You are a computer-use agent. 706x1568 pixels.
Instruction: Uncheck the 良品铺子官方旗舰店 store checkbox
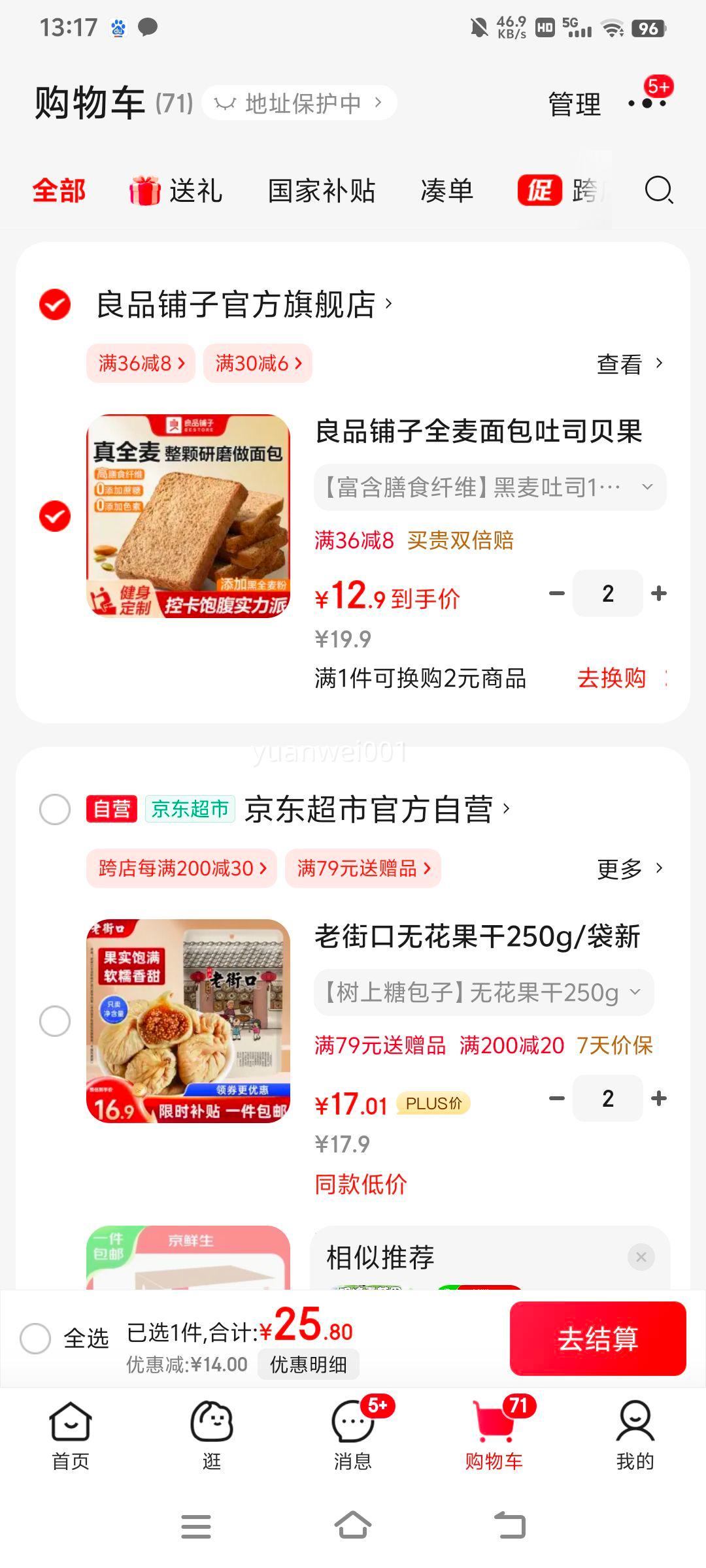click(54, 304)
